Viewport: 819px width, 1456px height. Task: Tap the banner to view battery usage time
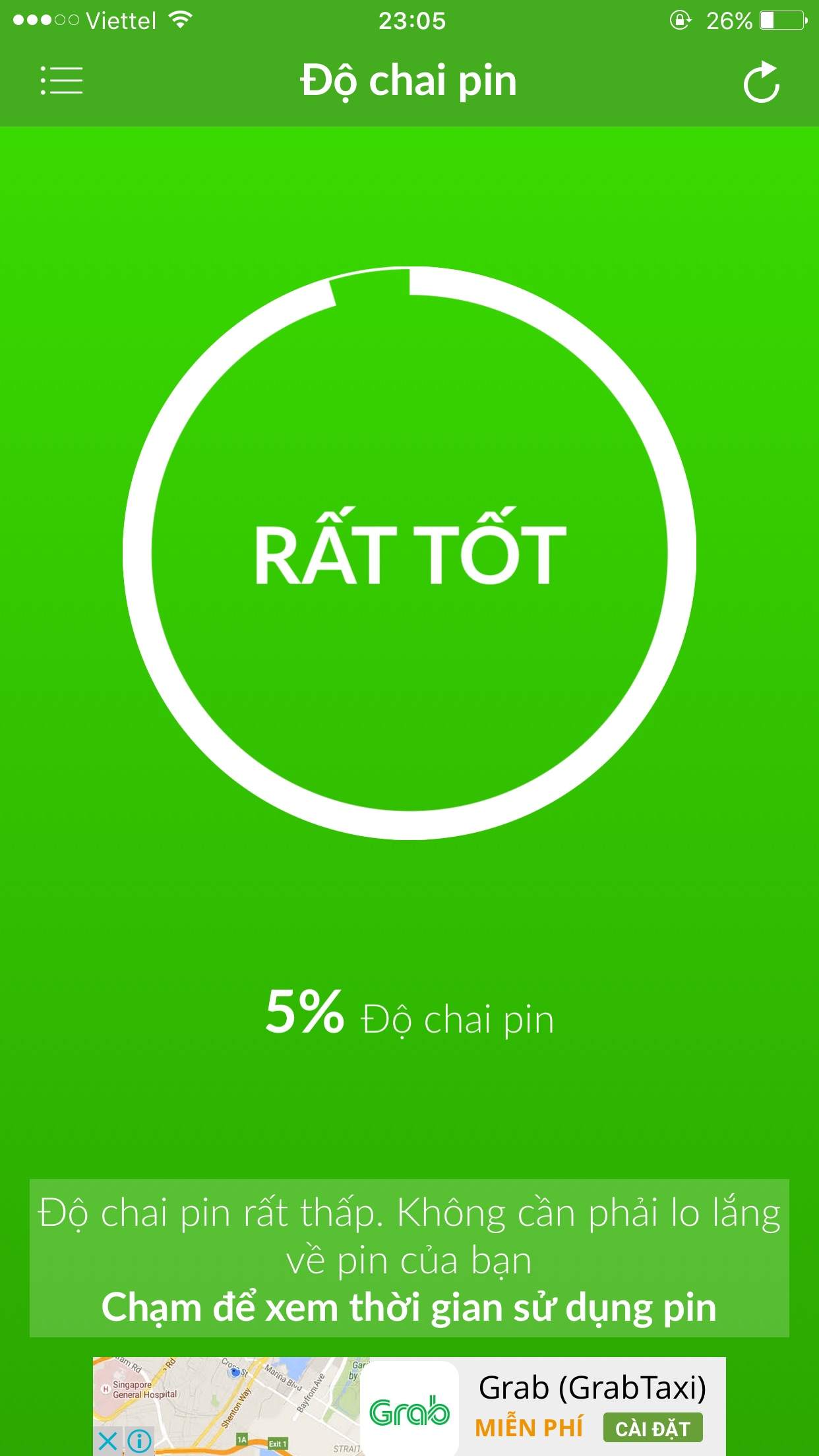point(409,1258)
